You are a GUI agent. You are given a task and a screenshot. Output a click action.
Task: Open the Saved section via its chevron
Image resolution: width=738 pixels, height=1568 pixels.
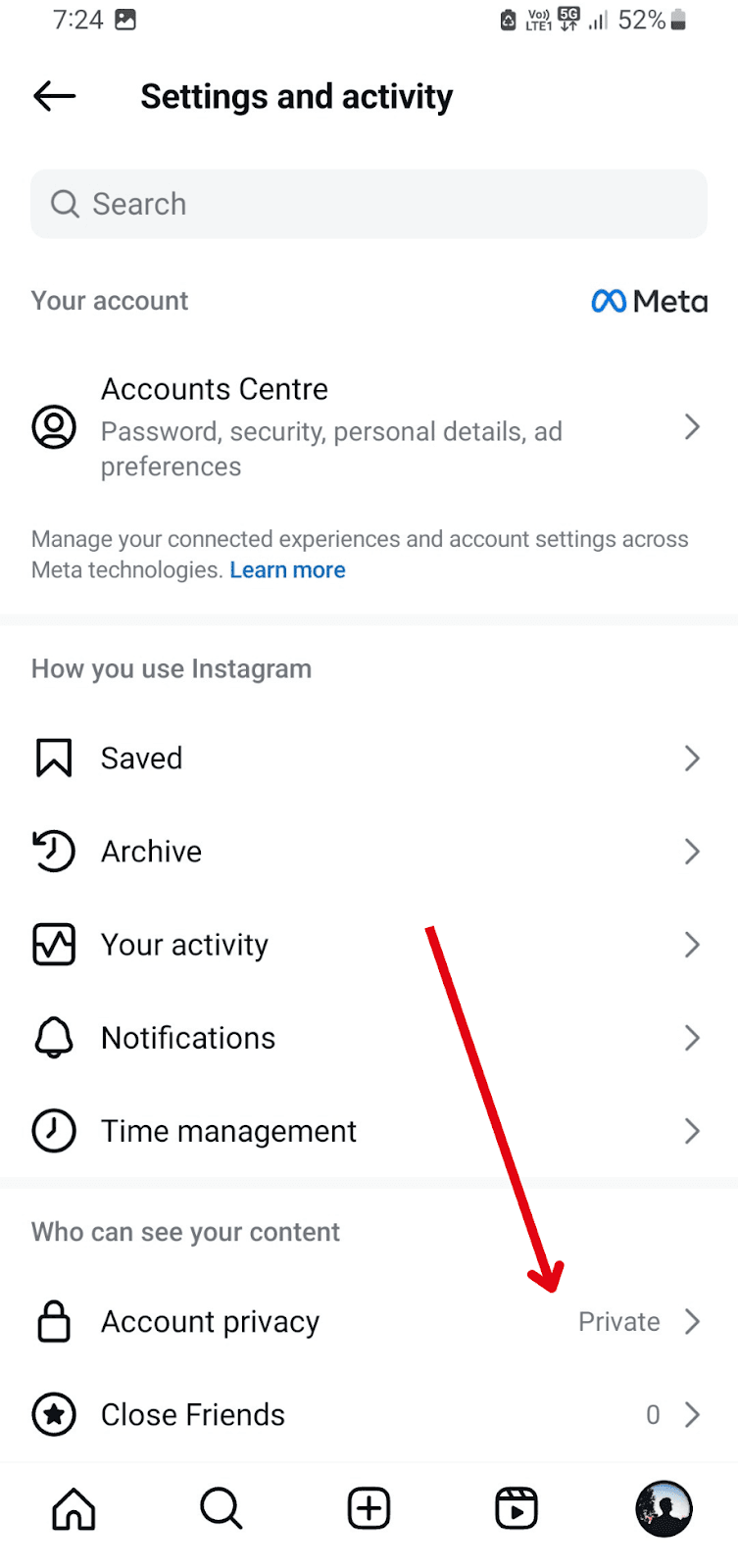[693, 758]
